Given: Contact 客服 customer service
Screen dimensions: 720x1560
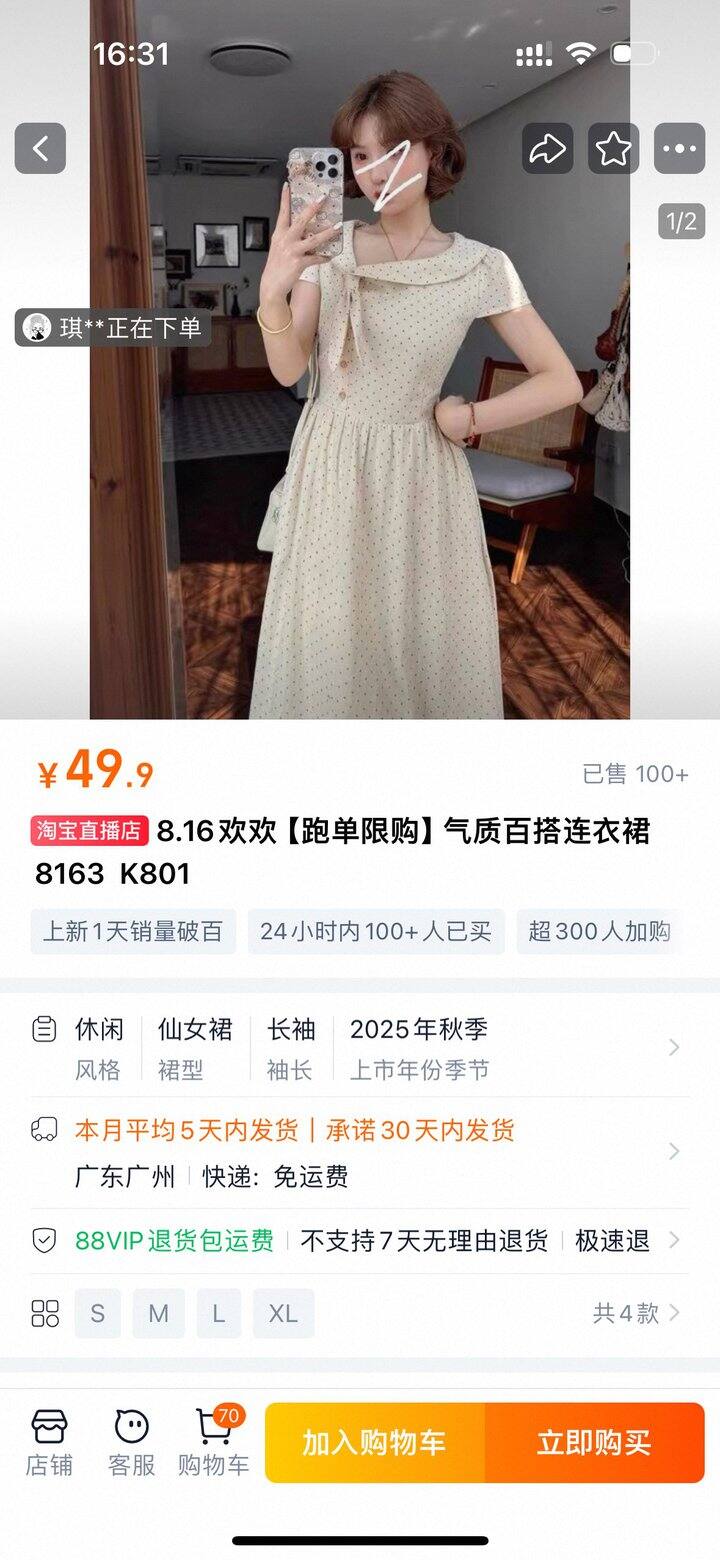Looking at the screenshot, I should pyautogui.click(x=131, y=1442).
